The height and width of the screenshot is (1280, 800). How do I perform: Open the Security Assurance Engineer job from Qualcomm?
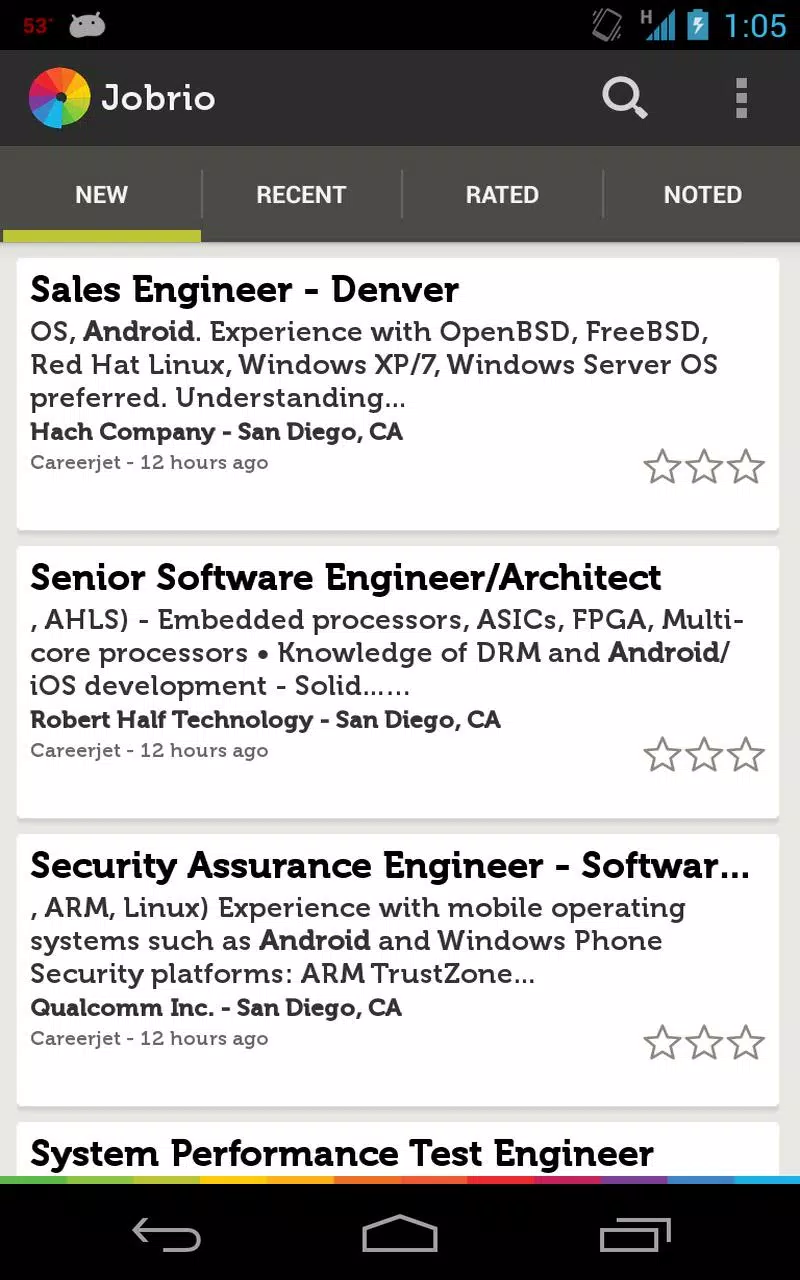coord(398,970)
